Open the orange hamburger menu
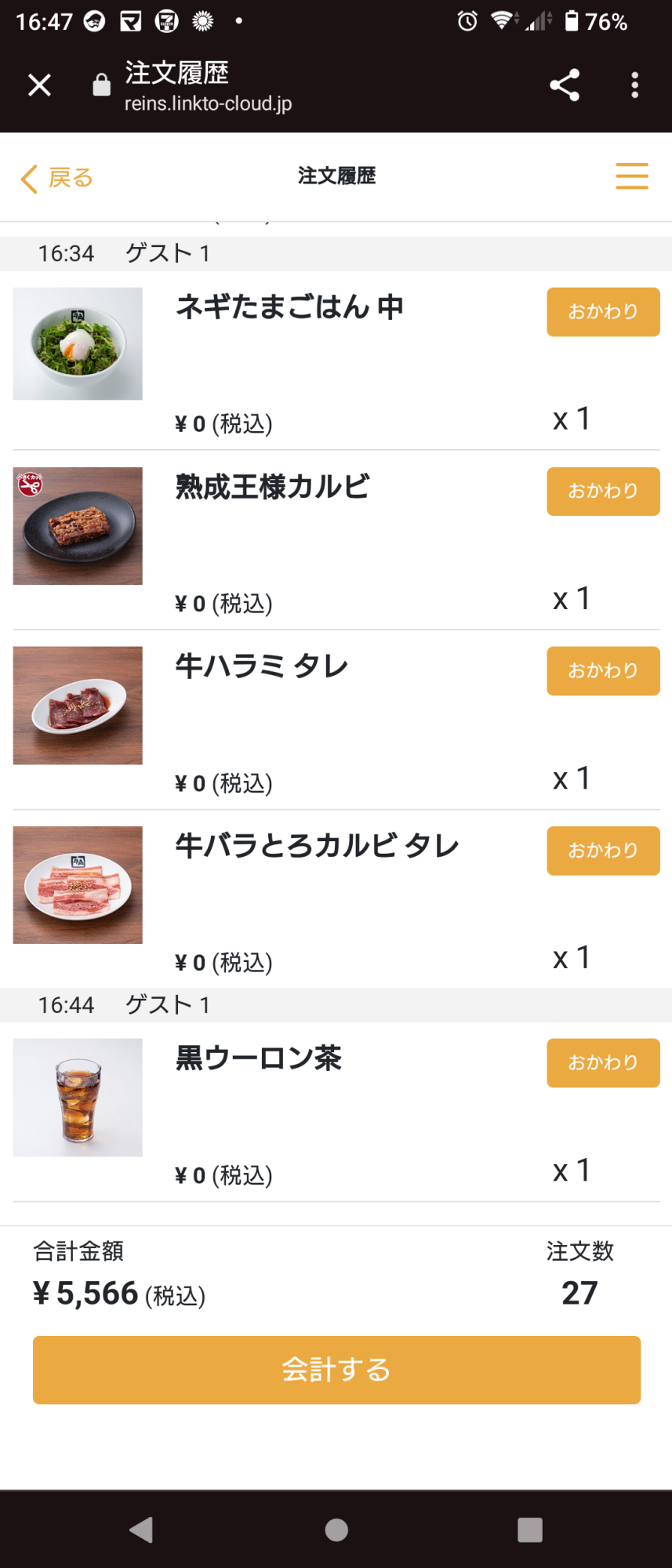The width and height of the screenshot is (672, 1568). (x=631, y=176)
